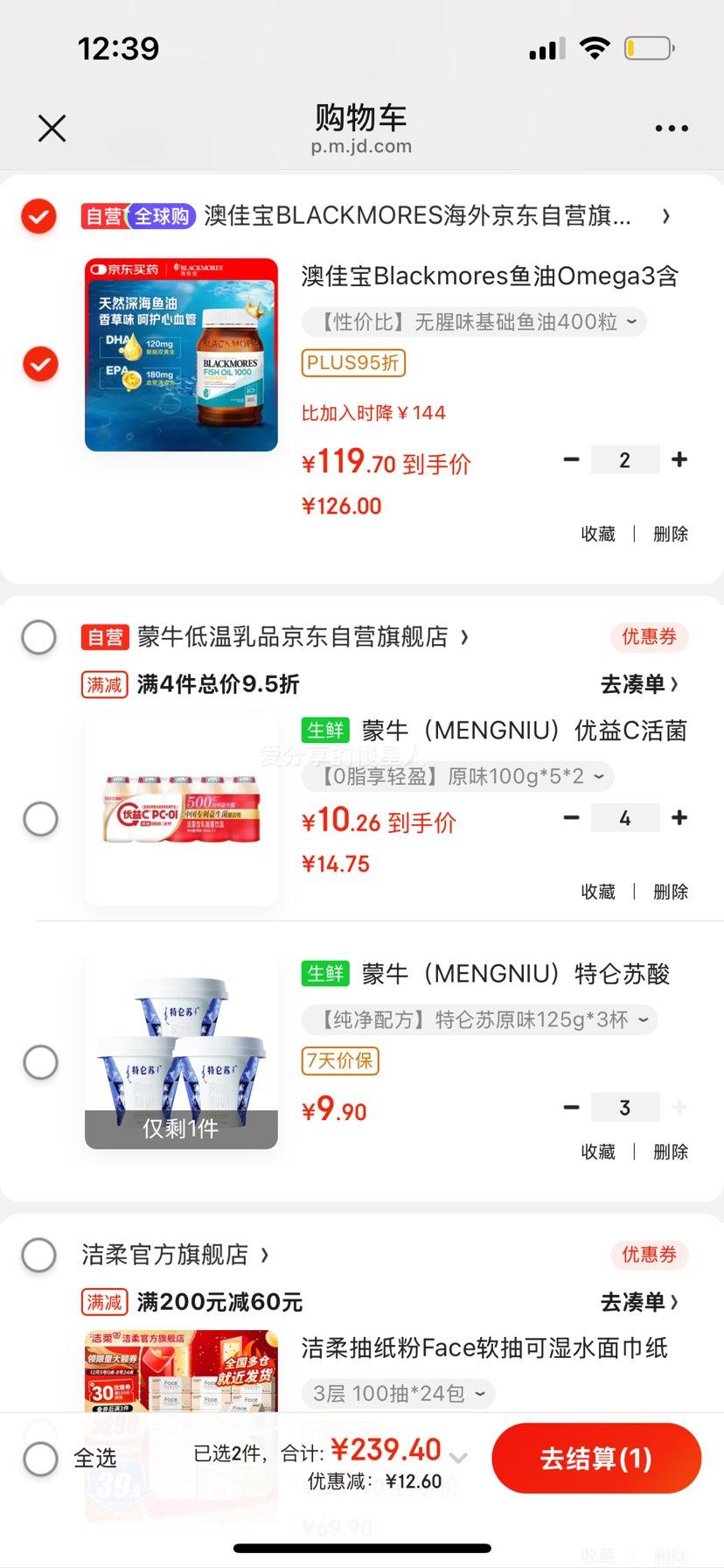724x1568 pixels.
Task: Uncheck the Blackmores store checkbox
Action: [x=39, y=216]
